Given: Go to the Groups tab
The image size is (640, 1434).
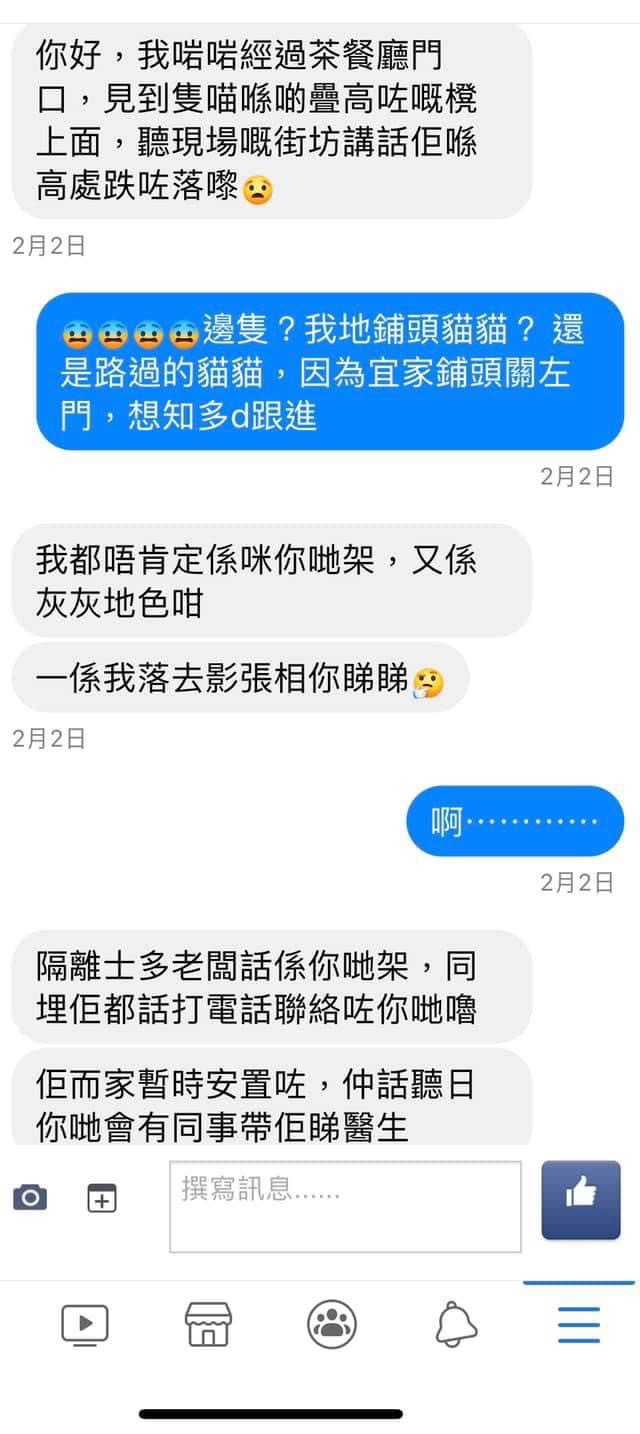Looking at the screenshot, I should click(x=332, y=1324).
